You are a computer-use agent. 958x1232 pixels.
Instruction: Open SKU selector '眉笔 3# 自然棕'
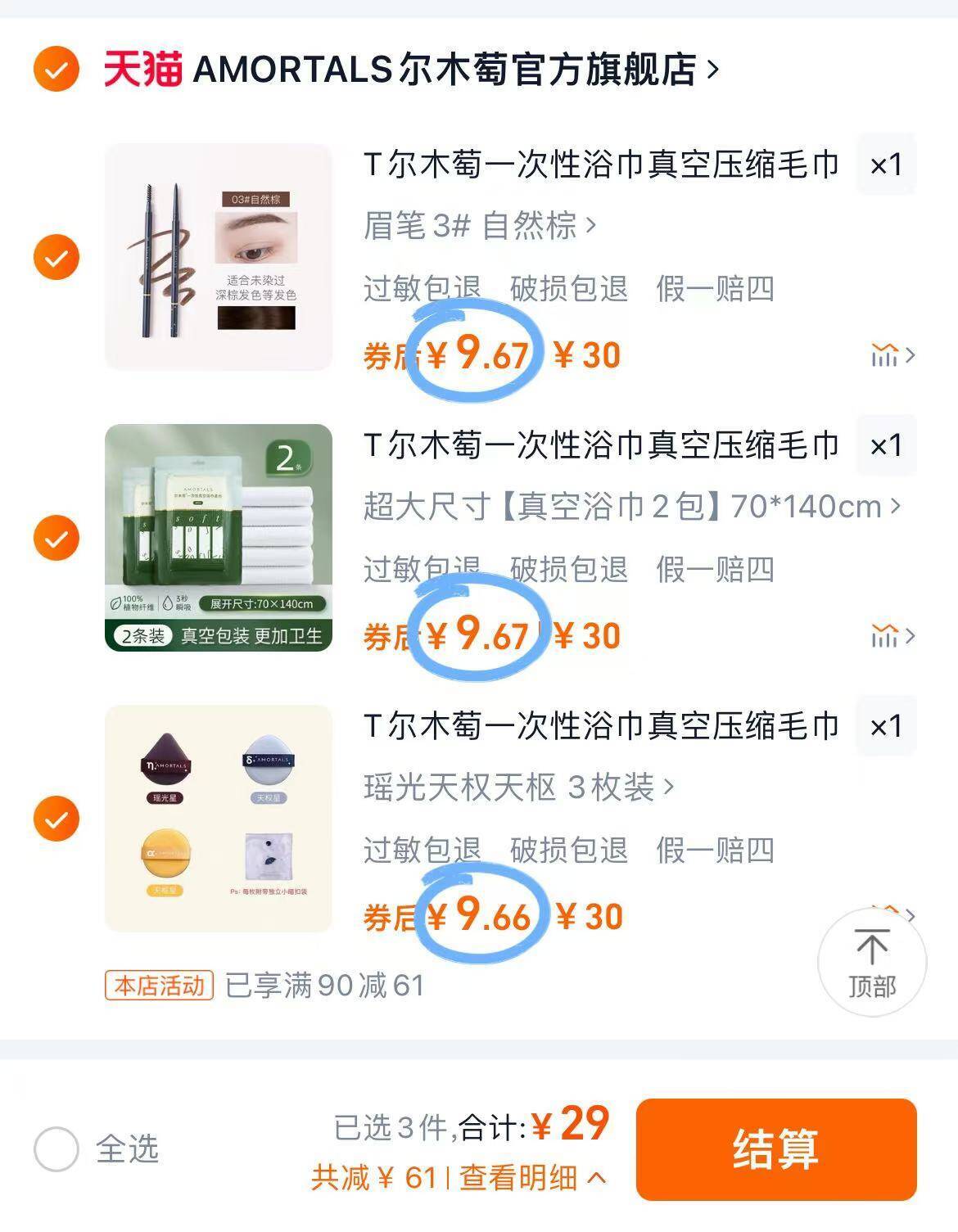click(479, 227)
